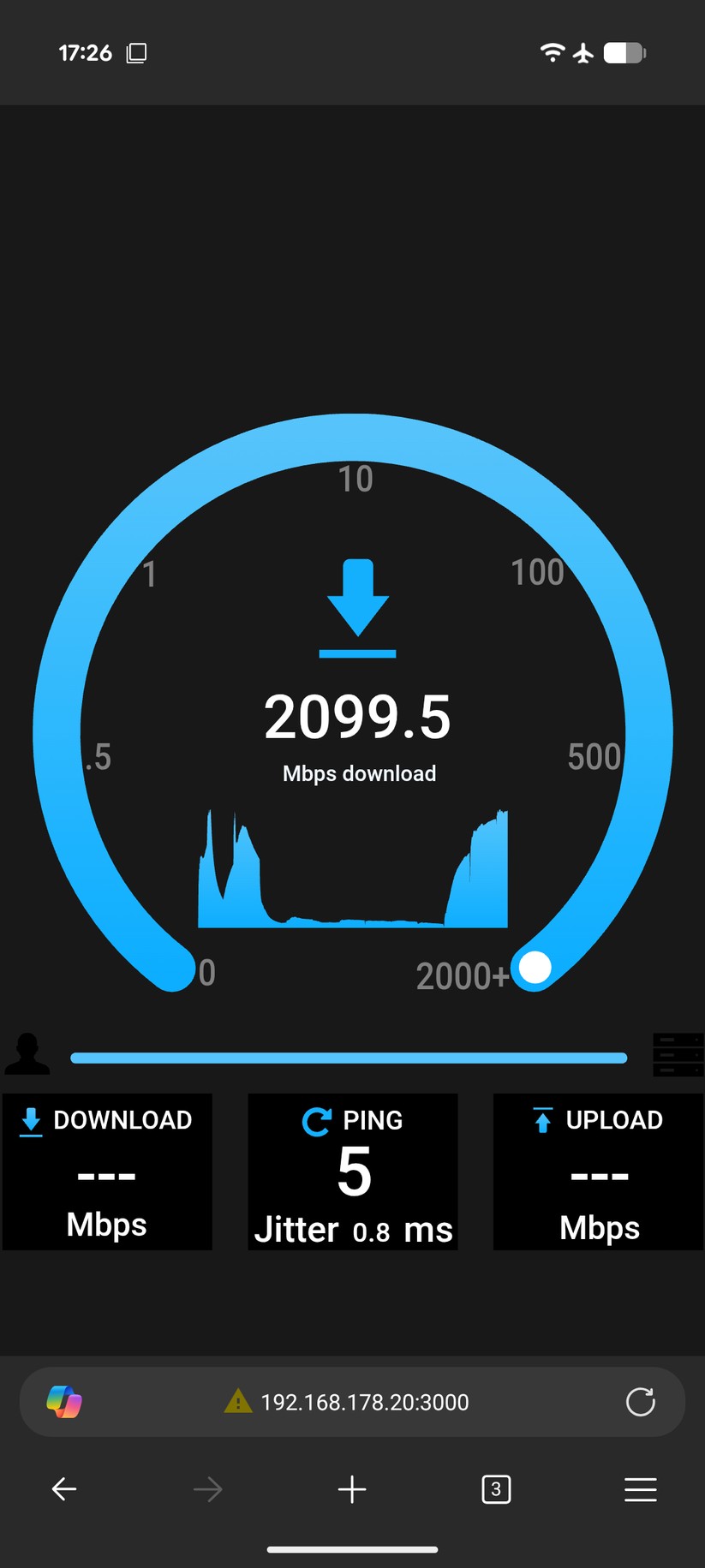
Task: Select the person icon beside the progress bar
Action: coord(27,1053)
